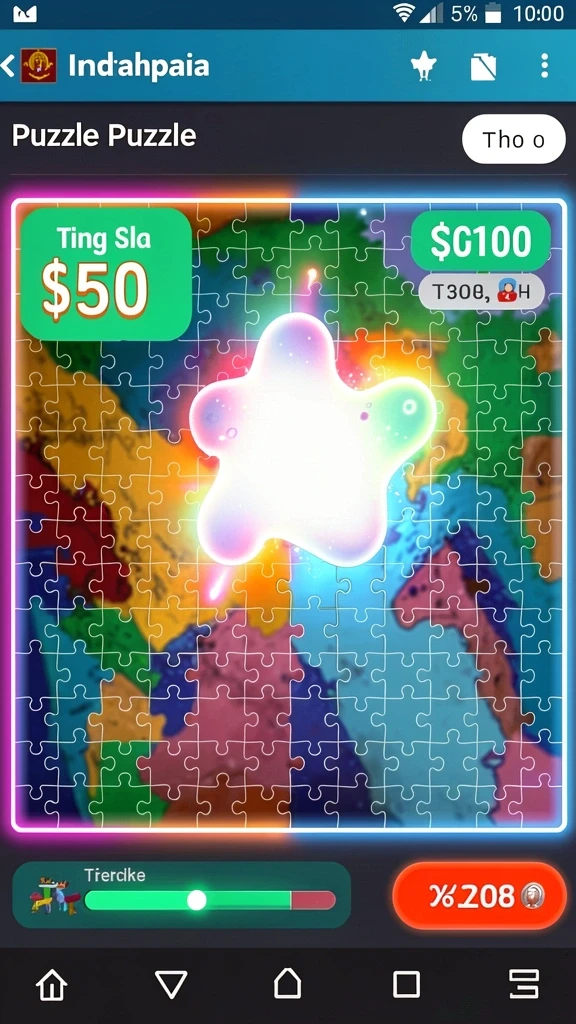Image resolution: width=576 pixels, height=1024 pixels.
Task: Tap the 'Tho o' pill button
Action: (x=513, y=139)
